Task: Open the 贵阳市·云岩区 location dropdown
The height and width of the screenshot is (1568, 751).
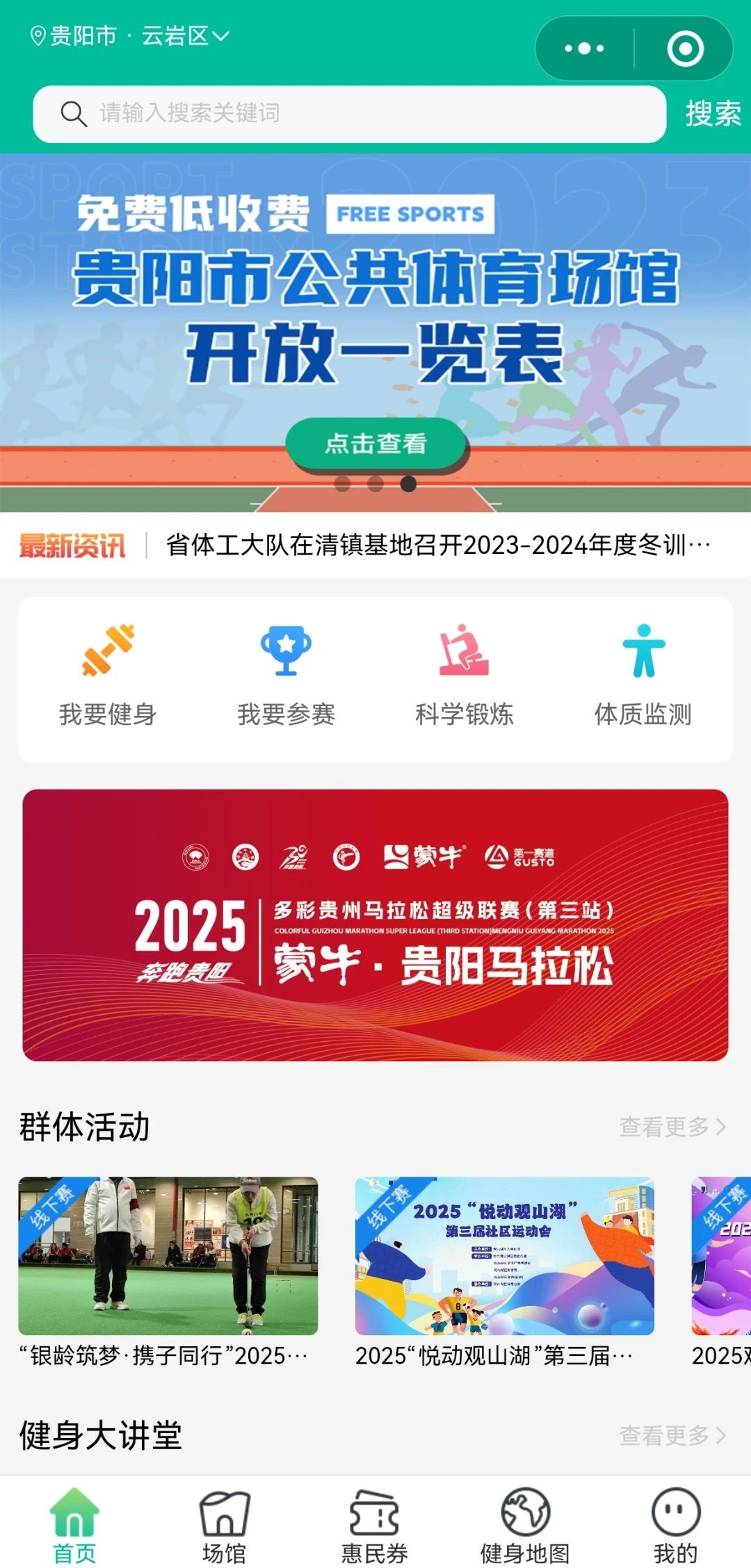Action: [130, 35]
